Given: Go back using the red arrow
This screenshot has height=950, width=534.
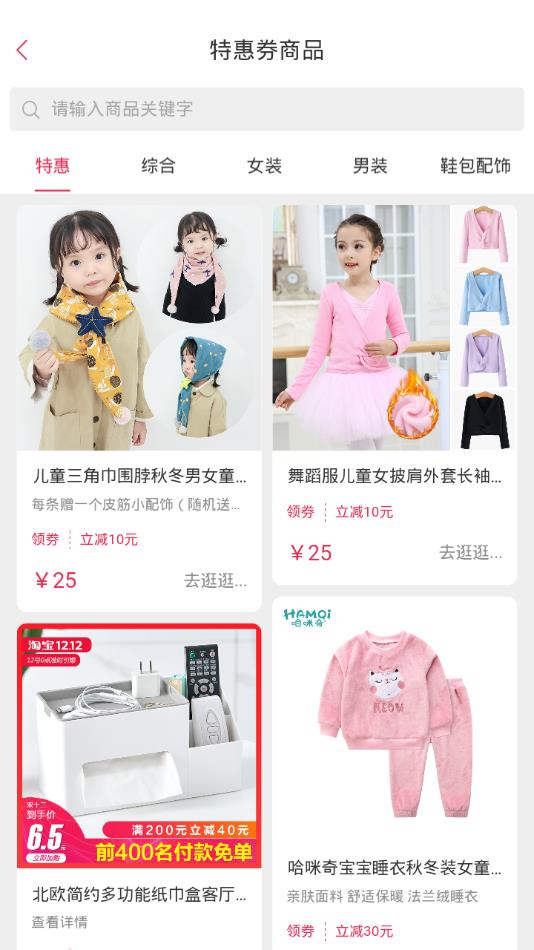Looking at the screenshot, I should (22, 50).
